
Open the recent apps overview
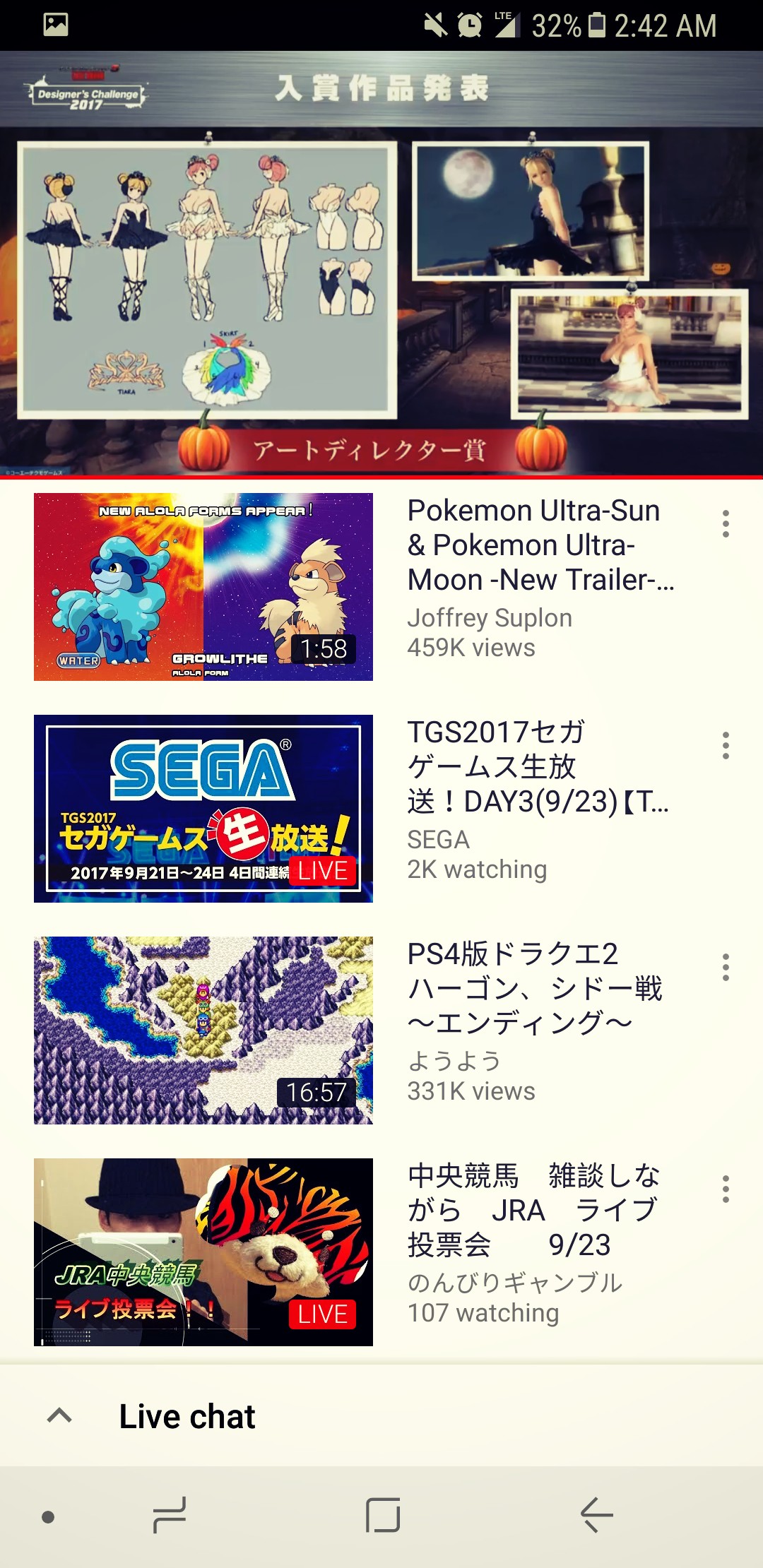pos(170,1515)
